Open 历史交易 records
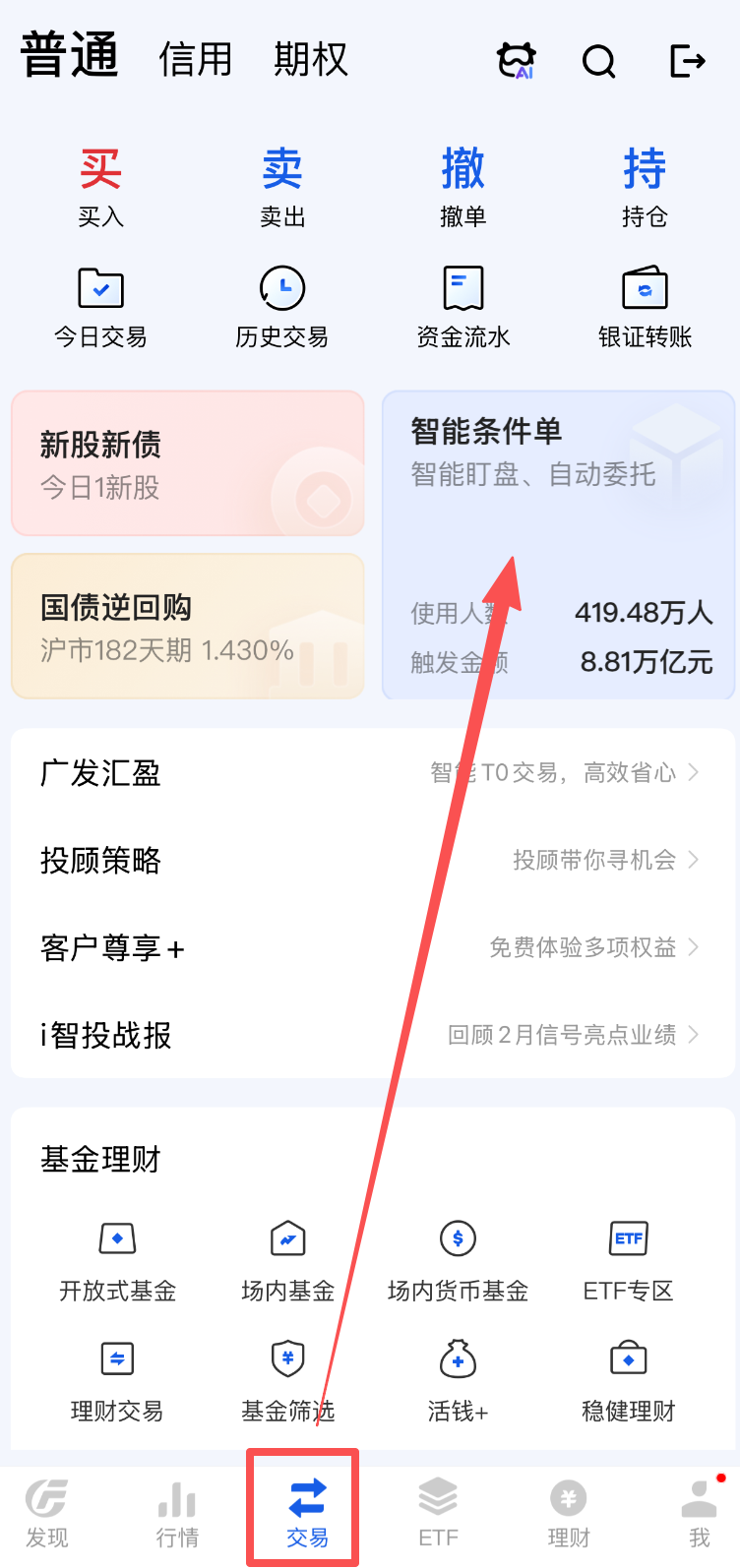Screen dimensions: 740x1568 (x=282, y=307)
